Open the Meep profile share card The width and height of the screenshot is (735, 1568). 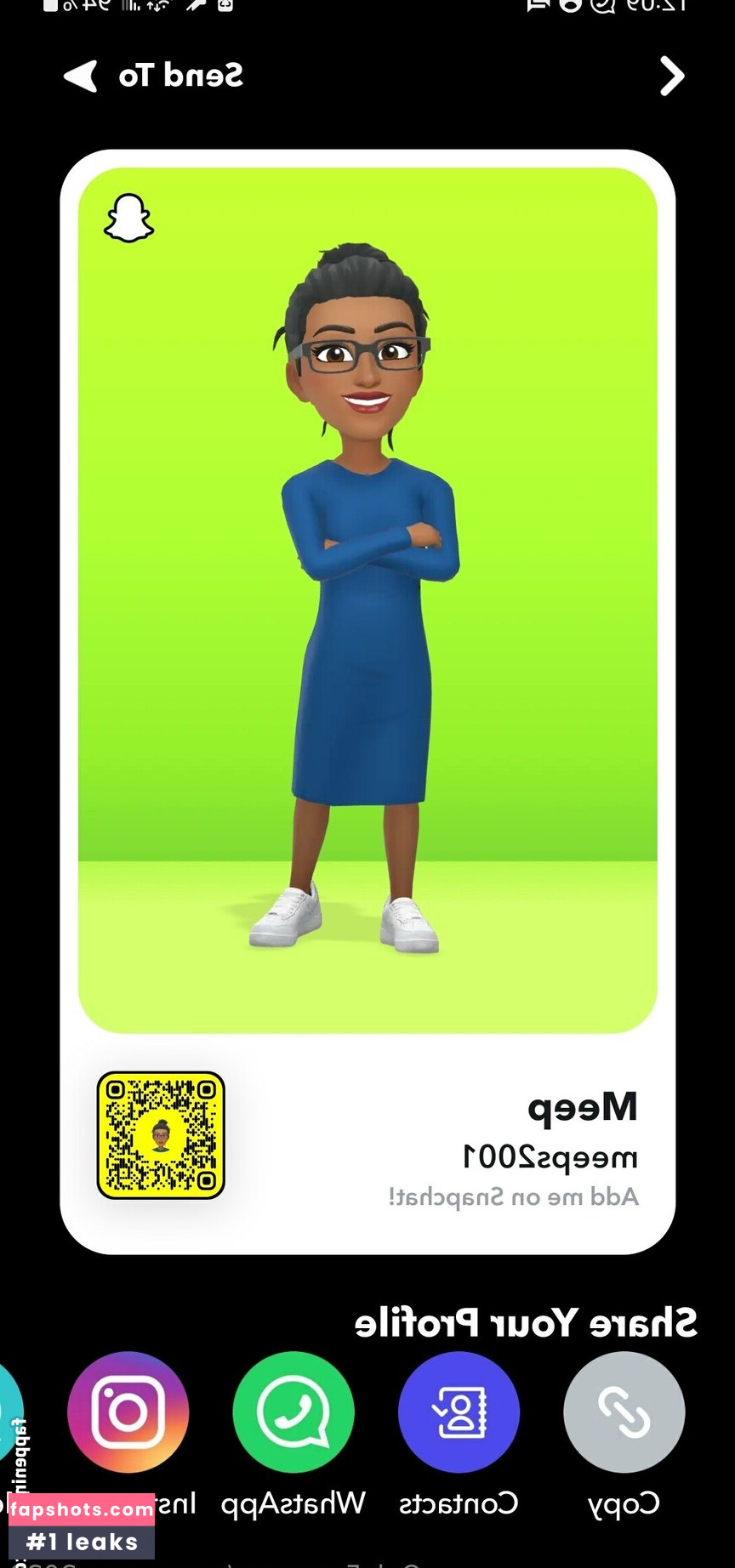[x=367, y=702]
